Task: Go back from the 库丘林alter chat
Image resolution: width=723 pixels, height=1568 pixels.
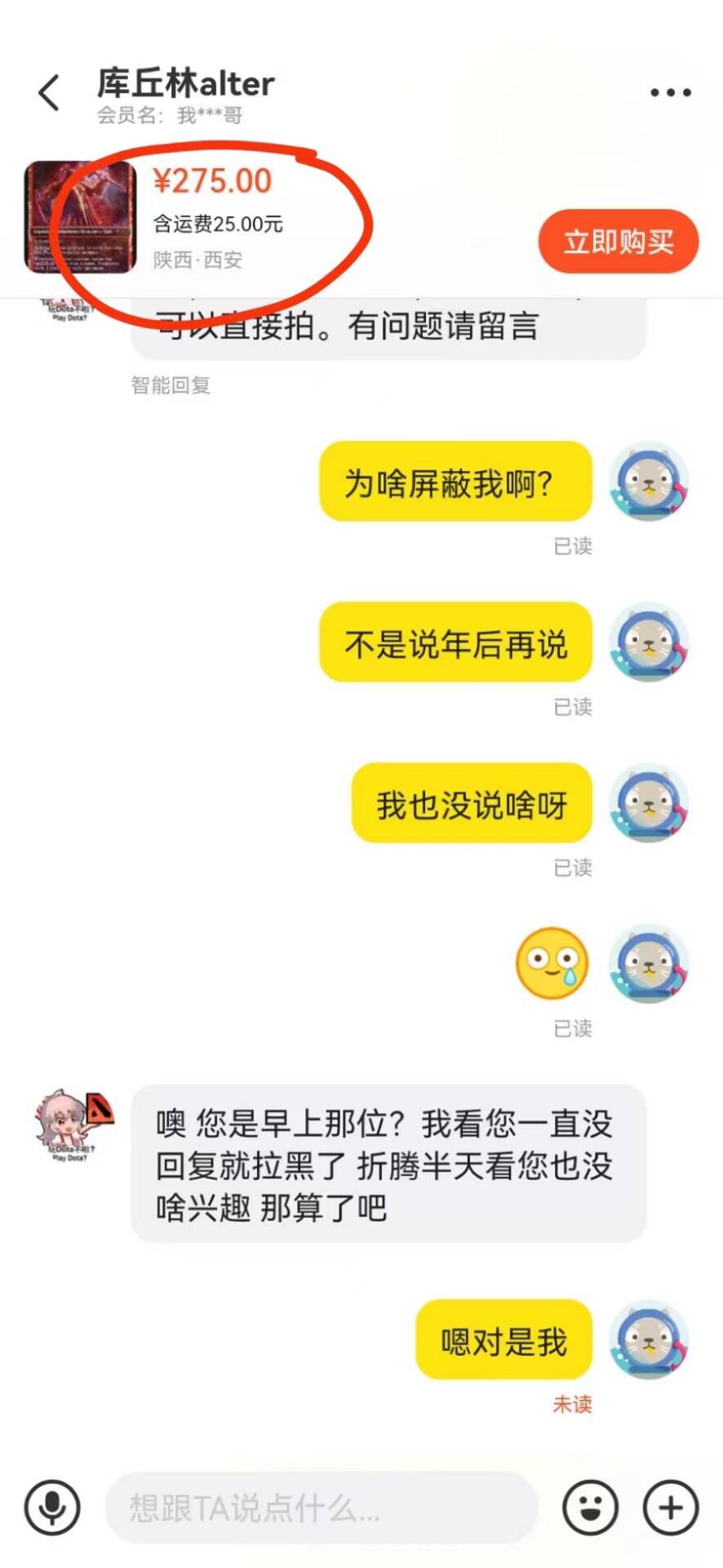Action: pyautogui.click(x=49, y=92)
